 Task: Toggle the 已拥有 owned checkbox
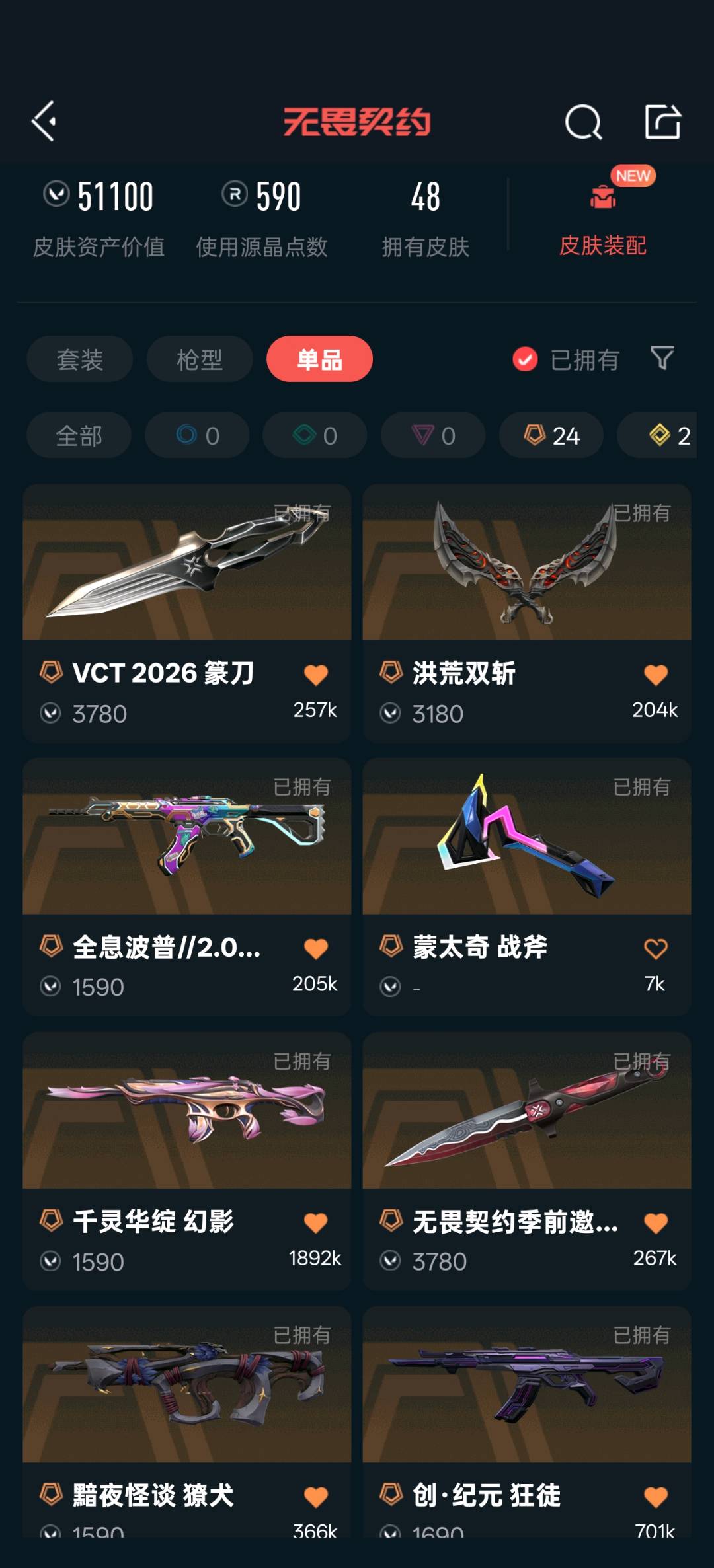[526, 359]
